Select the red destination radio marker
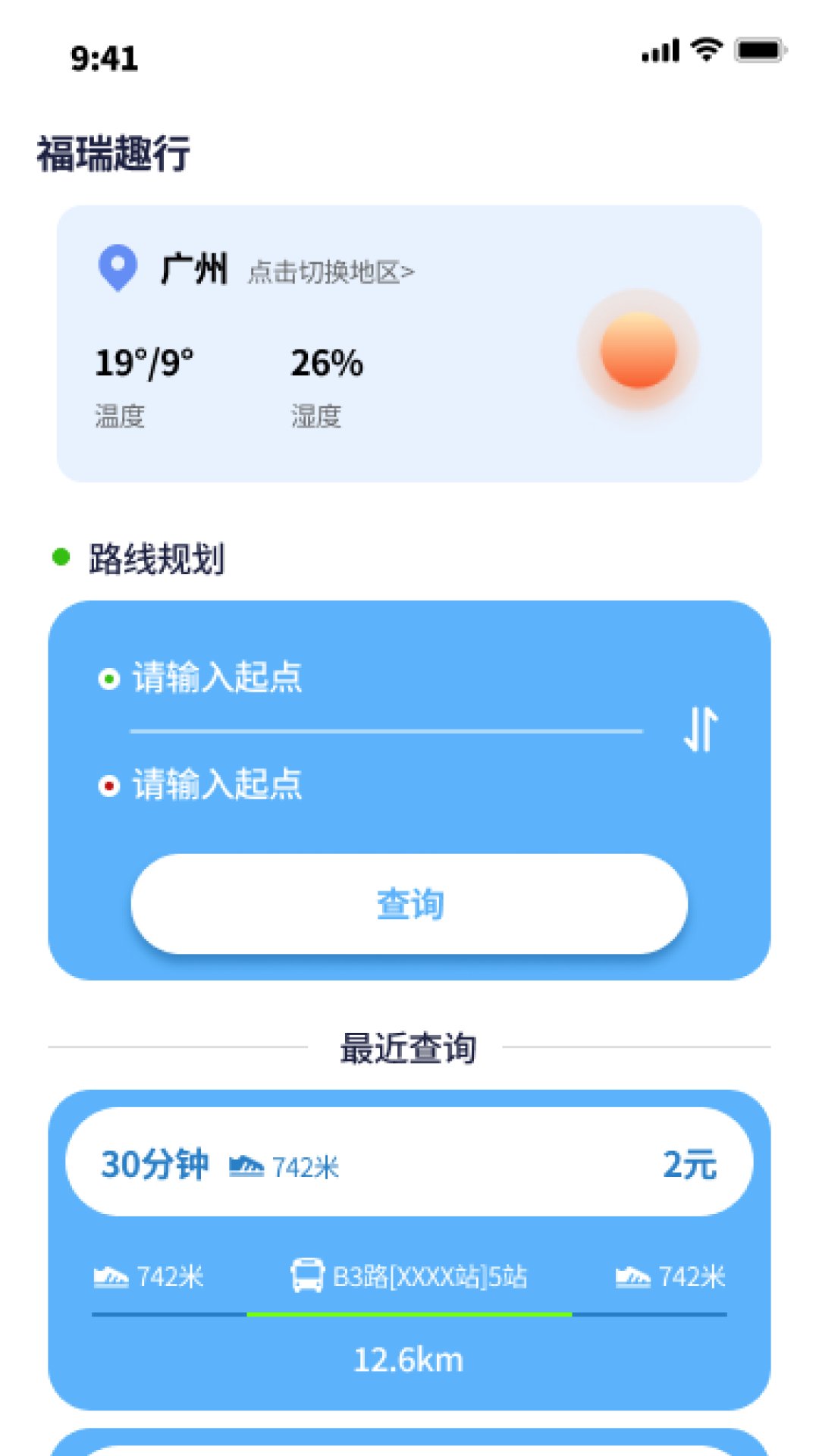This screenshot has height=1456, width=819. click(x=108, y=786)
